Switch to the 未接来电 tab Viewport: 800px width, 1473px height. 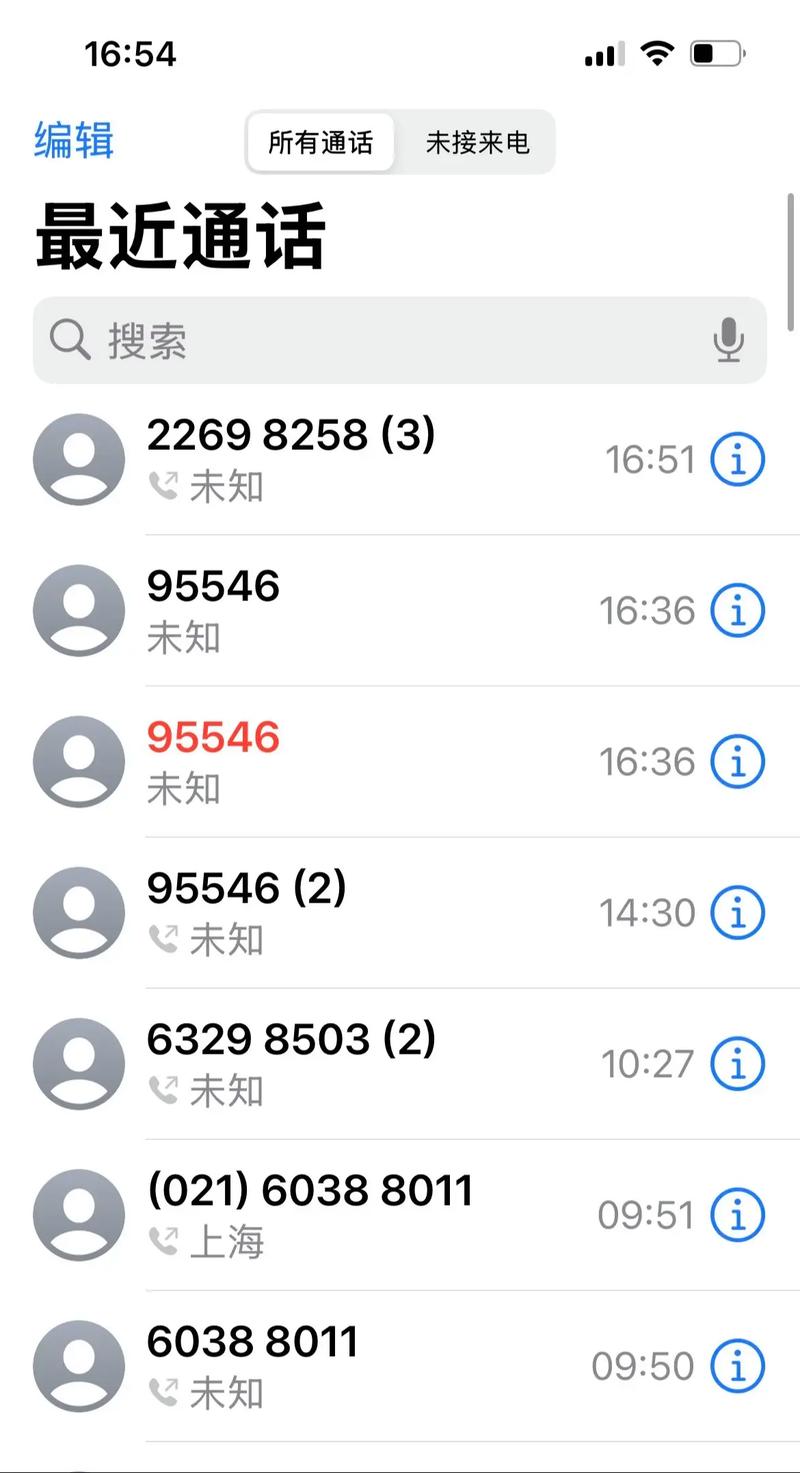pyautogui.click(x=478, y=143)
